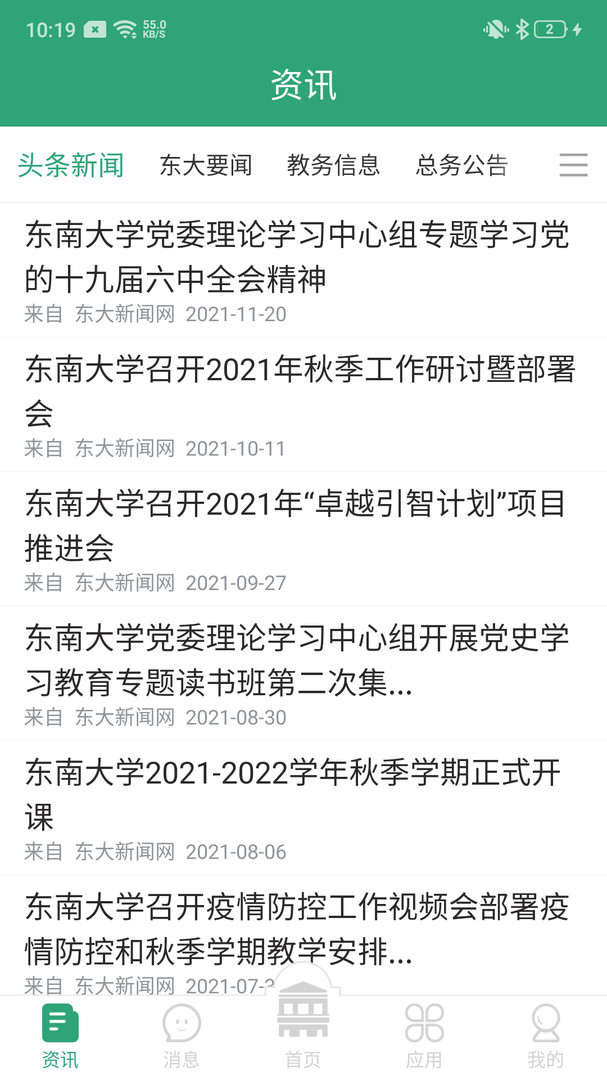Image resolution: width=607 pixels, height=1080 pixels.
Task: Read the 2021年秋季工作研讨暨部署会 article
Action: pyautogui.click(x=300, y=391)
